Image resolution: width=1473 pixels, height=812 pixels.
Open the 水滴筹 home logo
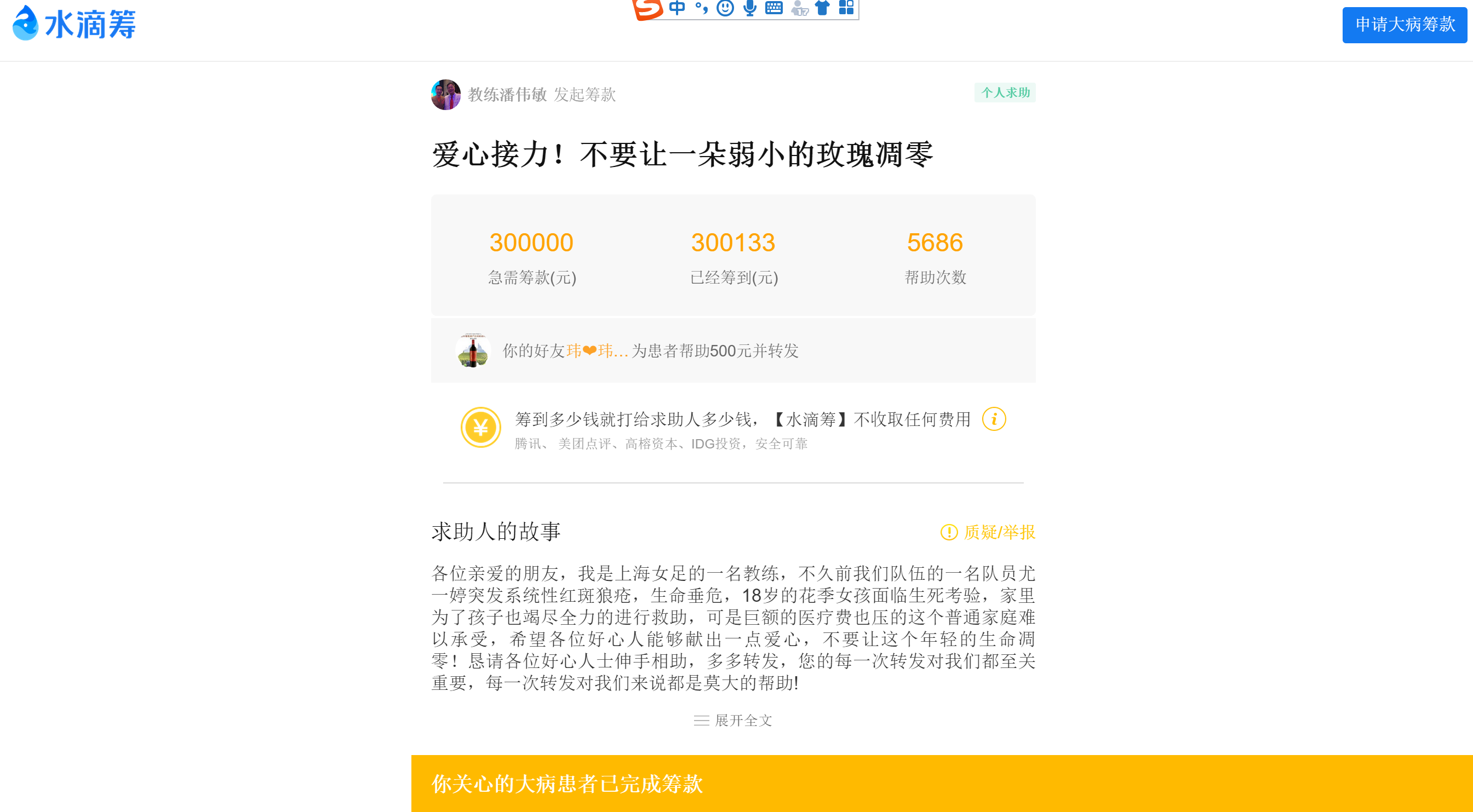[74, 24]
